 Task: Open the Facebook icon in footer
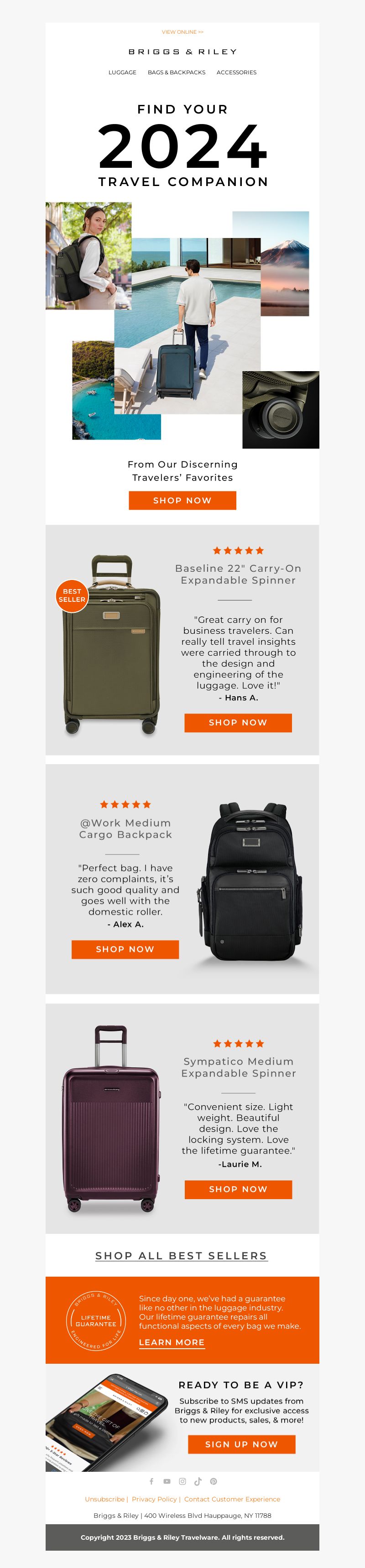(x=152, y=1481)
